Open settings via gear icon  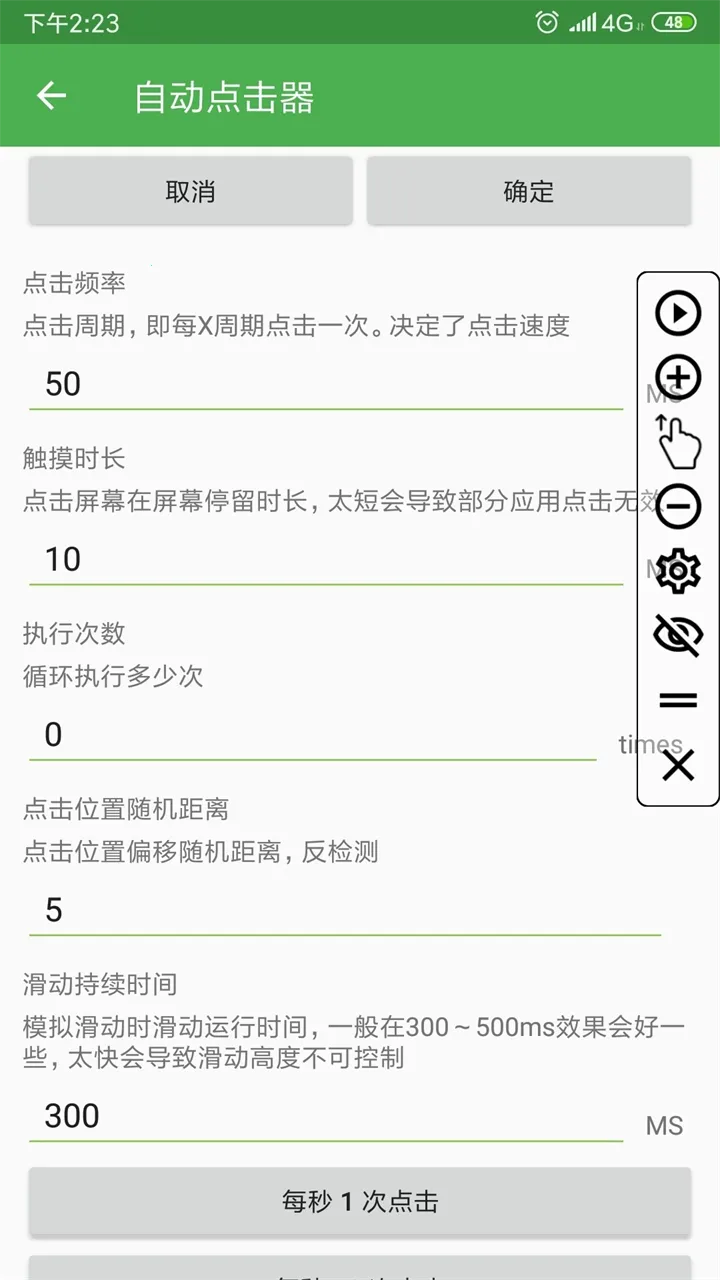678,571
